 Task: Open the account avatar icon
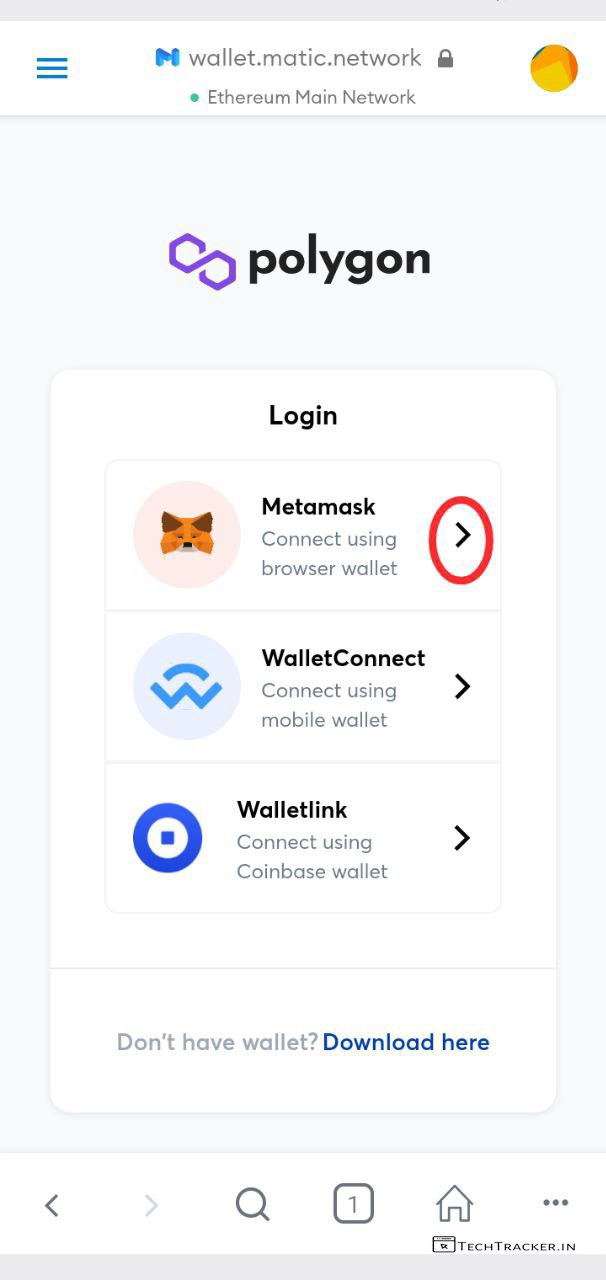point(553,68)
